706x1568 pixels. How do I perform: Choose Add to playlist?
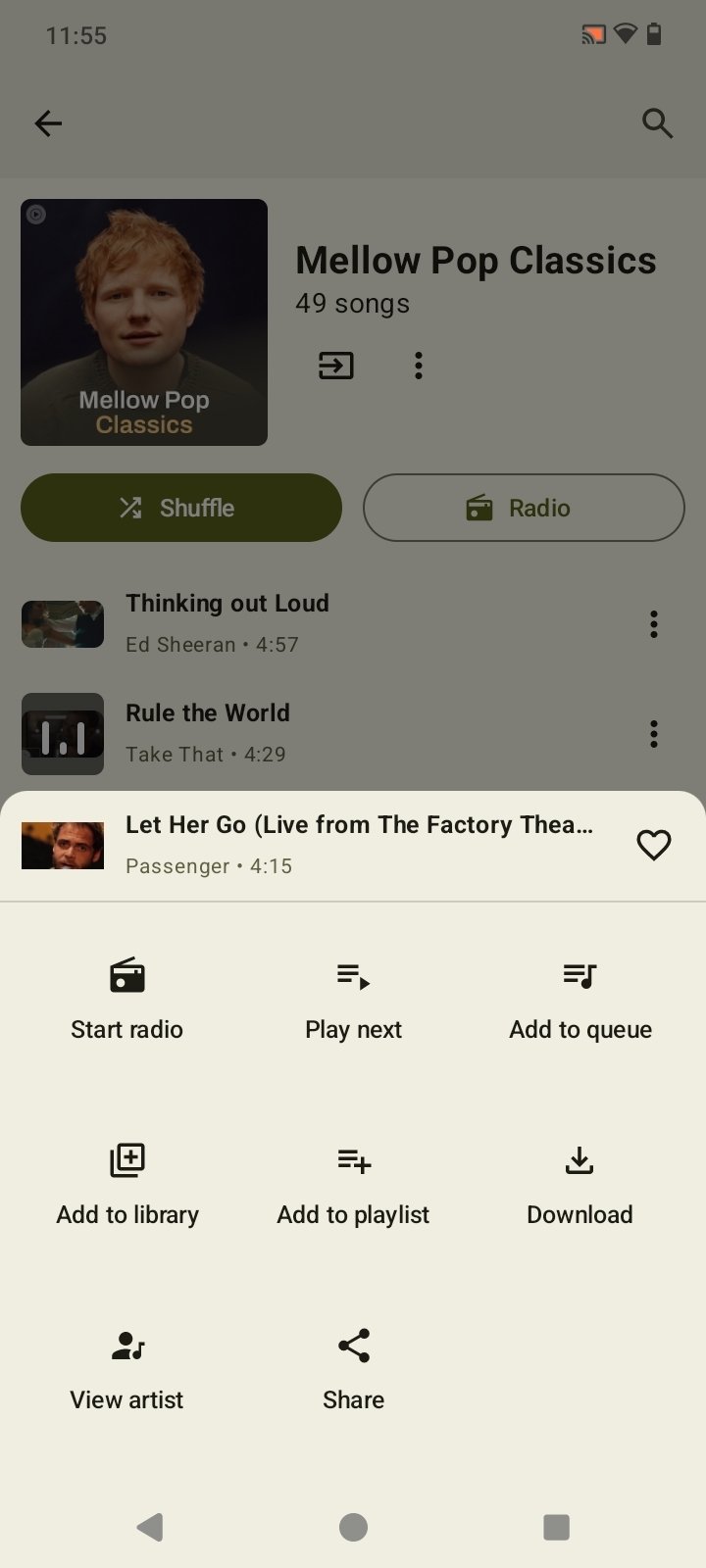(353, 1184)
